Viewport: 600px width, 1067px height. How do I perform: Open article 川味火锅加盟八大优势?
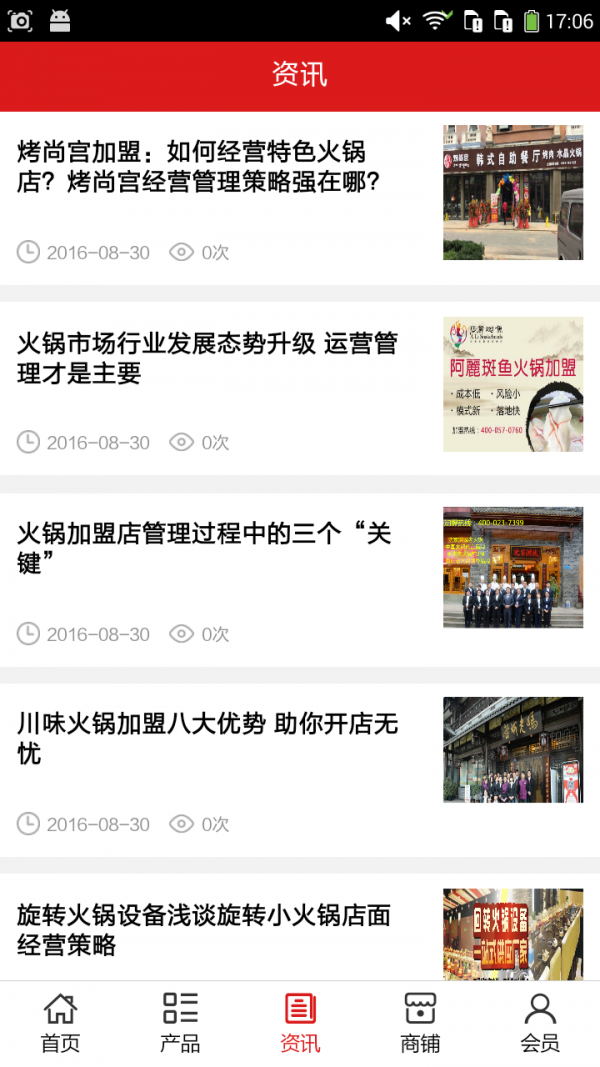208,738
